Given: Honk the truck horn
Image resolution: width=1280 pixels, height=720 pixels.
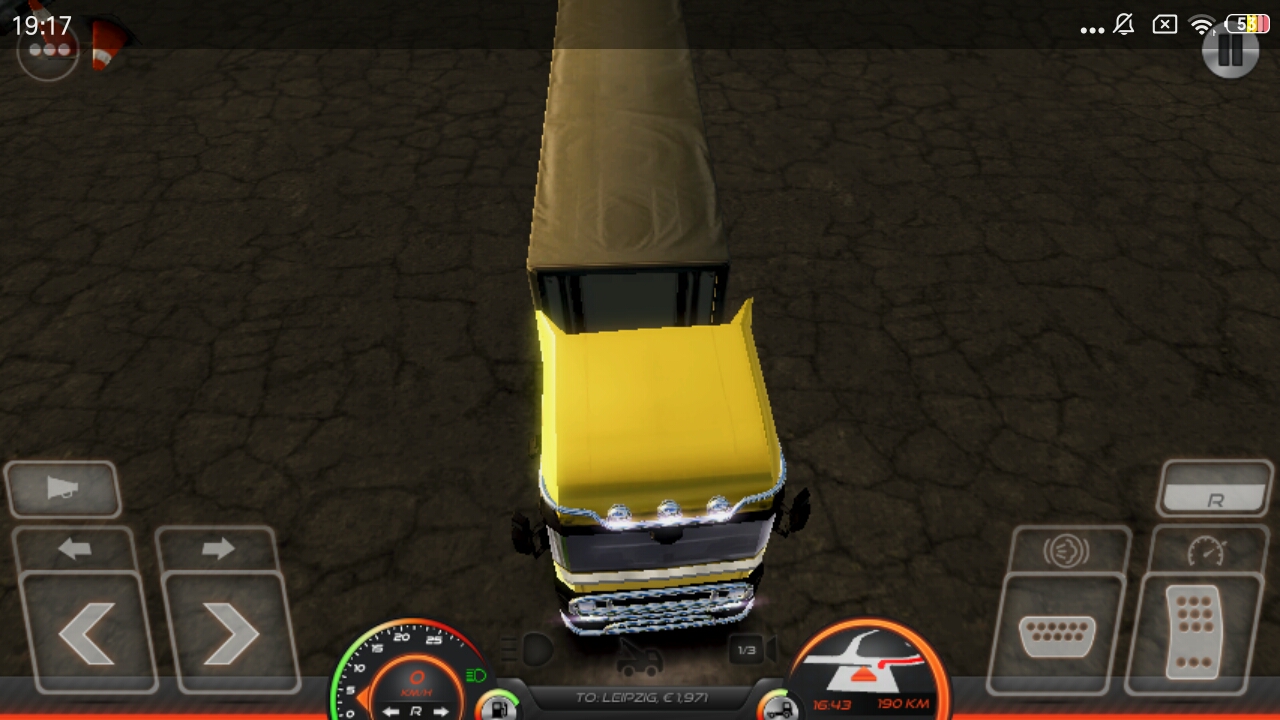Looking at the screenshot, I should click(63, 489).
